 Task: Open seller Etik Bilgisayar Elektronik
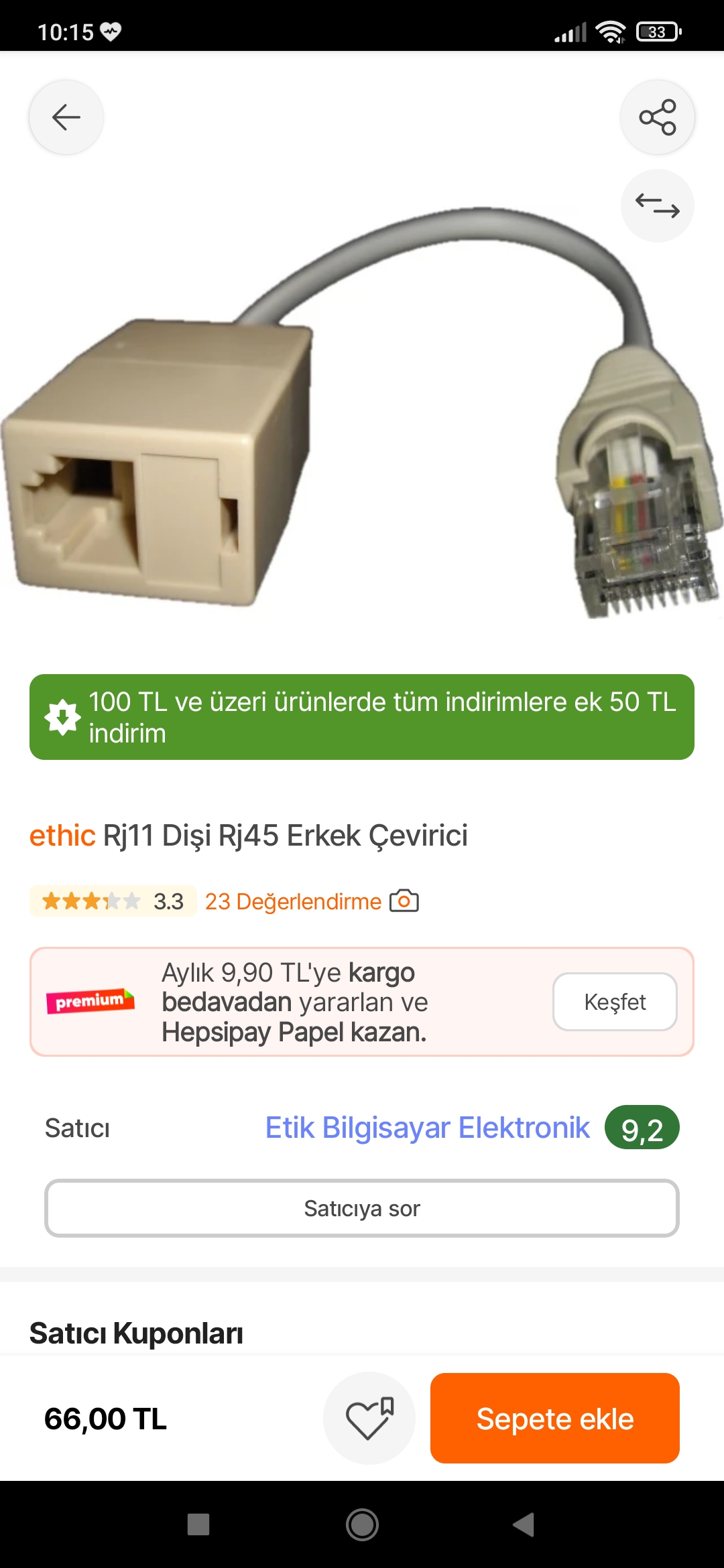(x=428, y=1128)
